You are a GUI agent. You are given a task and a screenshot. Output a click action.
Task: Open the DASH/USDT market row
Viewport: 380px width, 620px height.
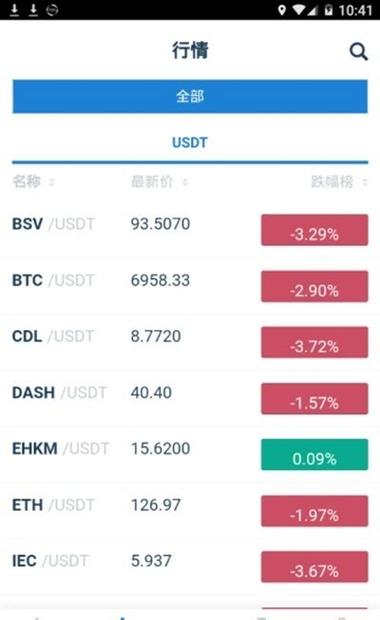(x=190, y=398)
